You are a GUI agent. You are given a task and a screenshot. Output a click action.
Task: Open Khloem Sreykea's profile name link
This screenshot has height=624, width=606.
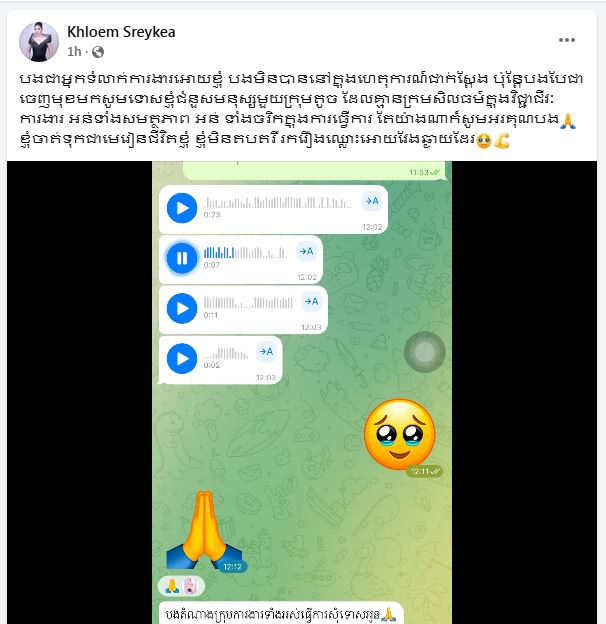[119, 31]
